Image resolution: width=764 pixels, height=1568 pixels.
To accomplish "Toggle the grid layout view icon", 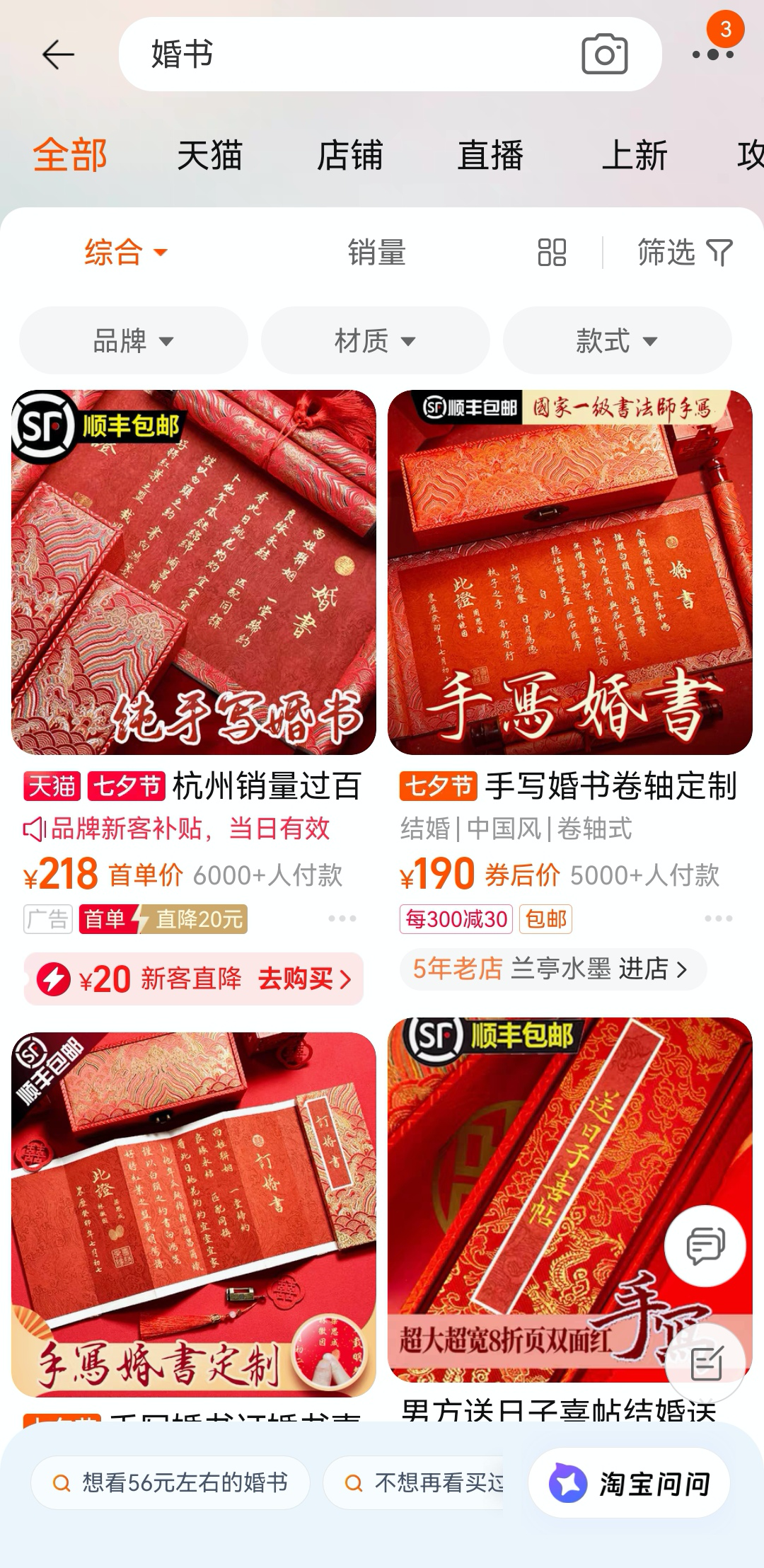I will click(x=552, y=253).
